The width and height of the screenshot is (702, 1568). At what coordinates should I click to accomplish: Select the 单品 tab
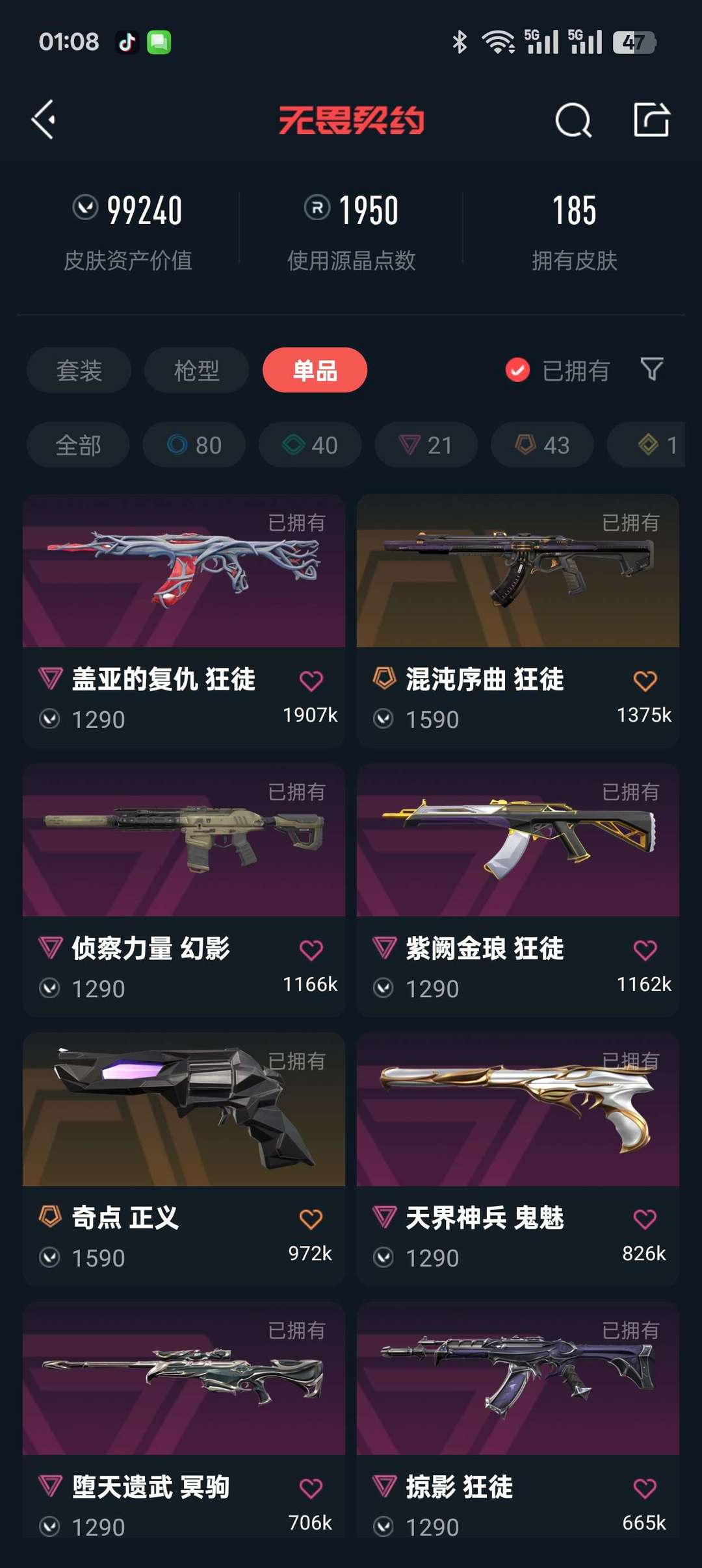click(x=315, y=370)
